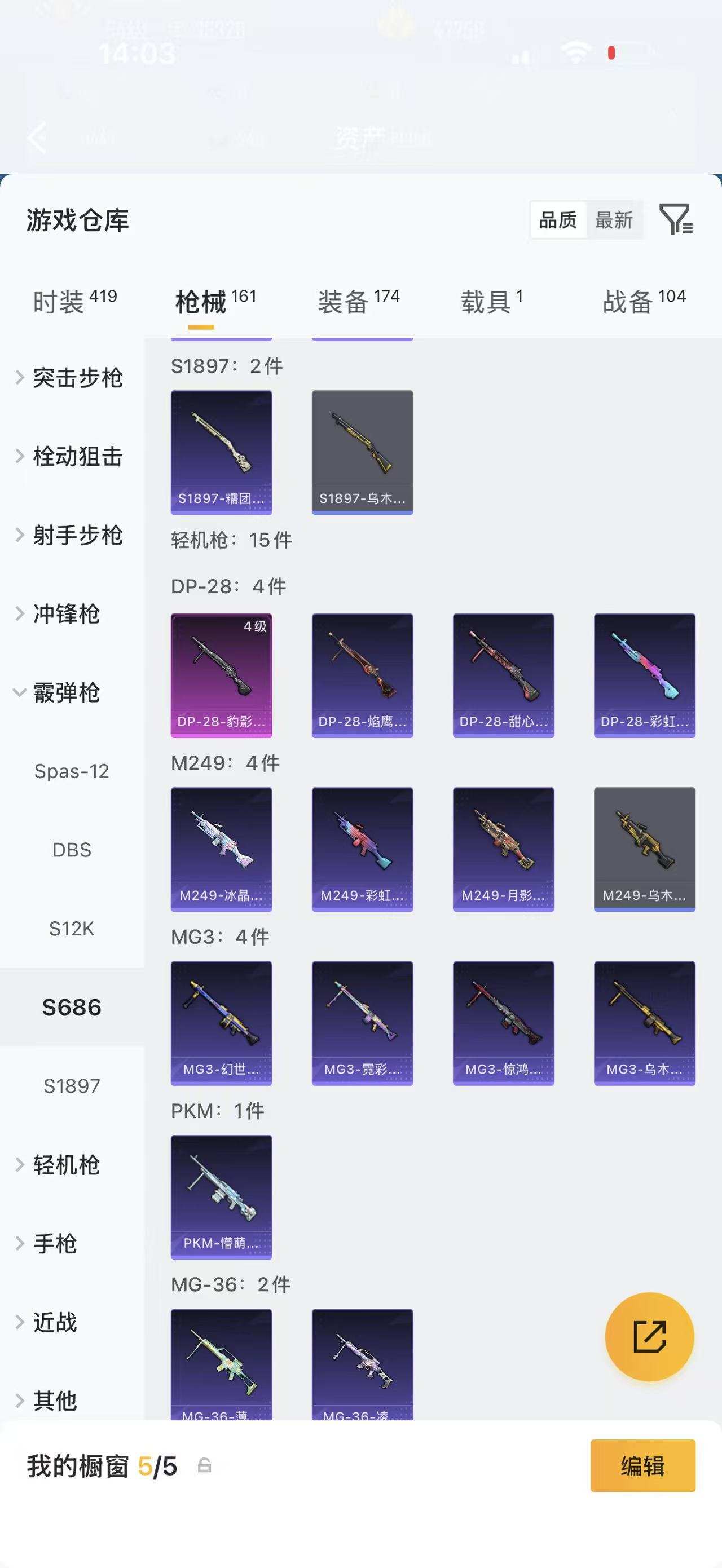The width and height of the screenshot is (722, 1568).
Task: Open the DP-28-豹影 level 4 skin
Action: point(222,675)
